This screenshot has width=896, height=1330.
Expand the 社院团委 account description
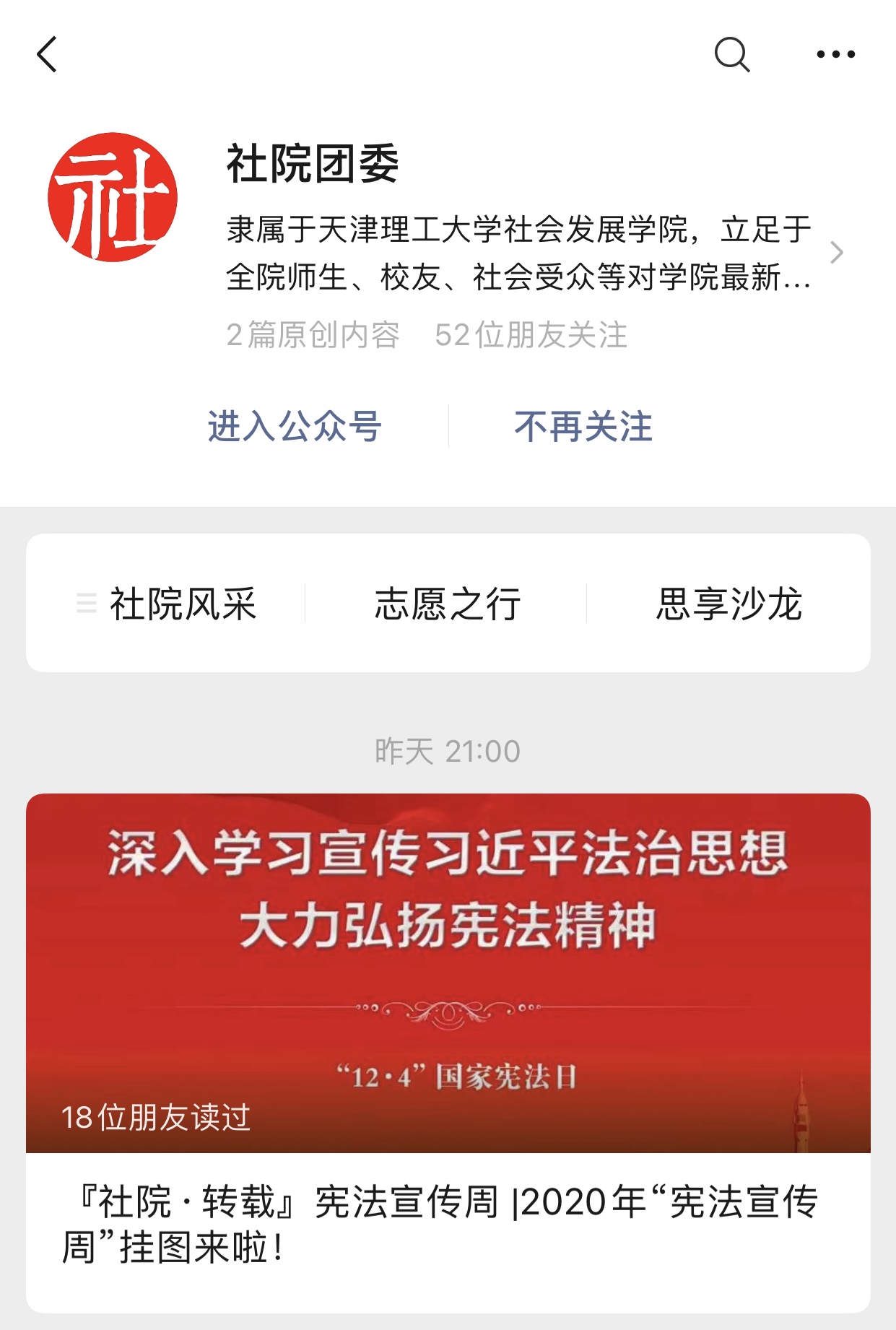point(836,253)
